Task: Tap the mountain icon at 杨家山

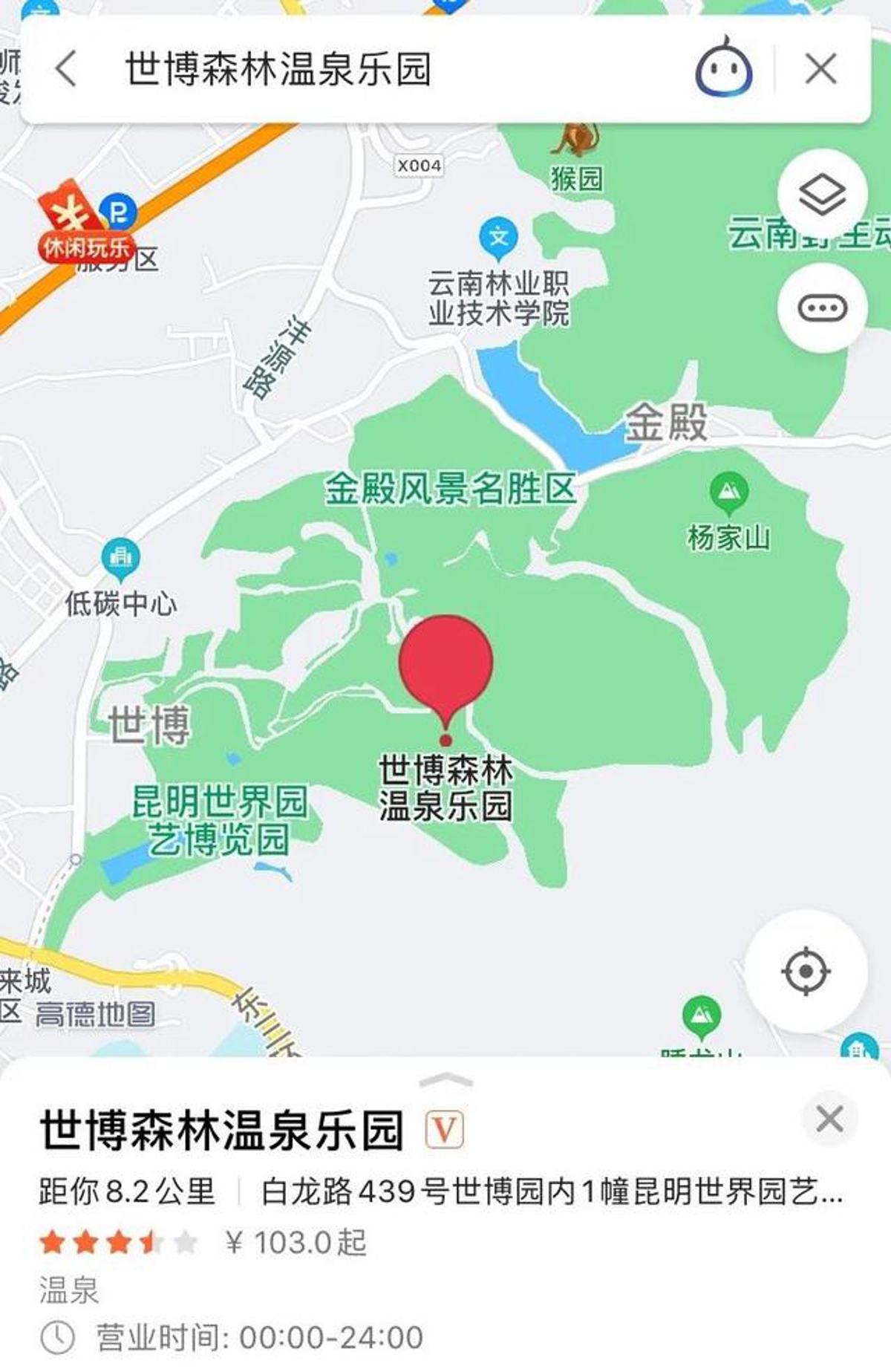Action: pyautogui.click(x=728, y=491)
